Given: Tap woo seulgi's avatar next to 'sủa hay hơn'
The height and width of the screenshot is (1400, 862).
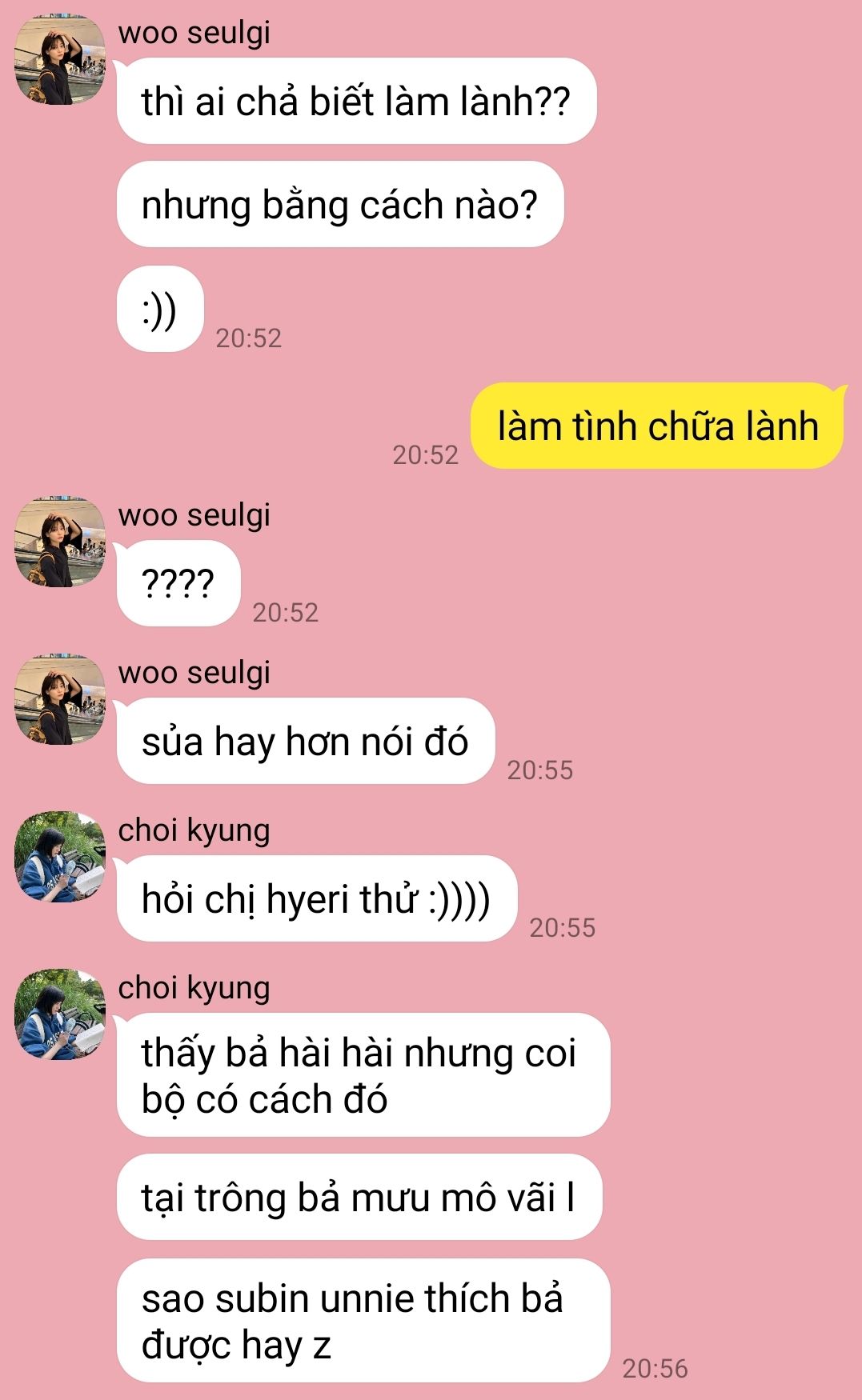Looking at the screenshot, I should 60,700.
